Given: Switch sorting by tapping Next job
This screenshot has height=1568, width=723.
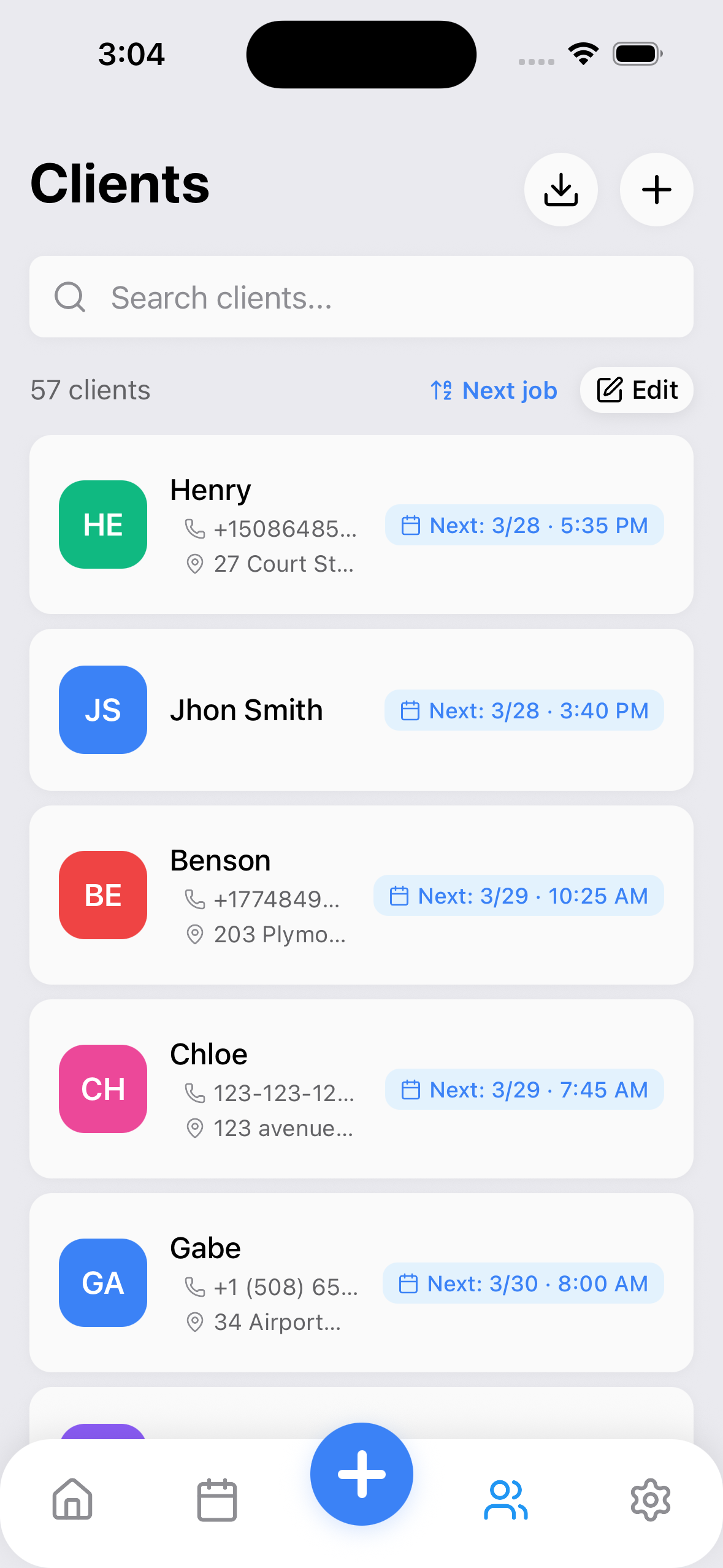Looking at the screenshot, I should (493, 390).
